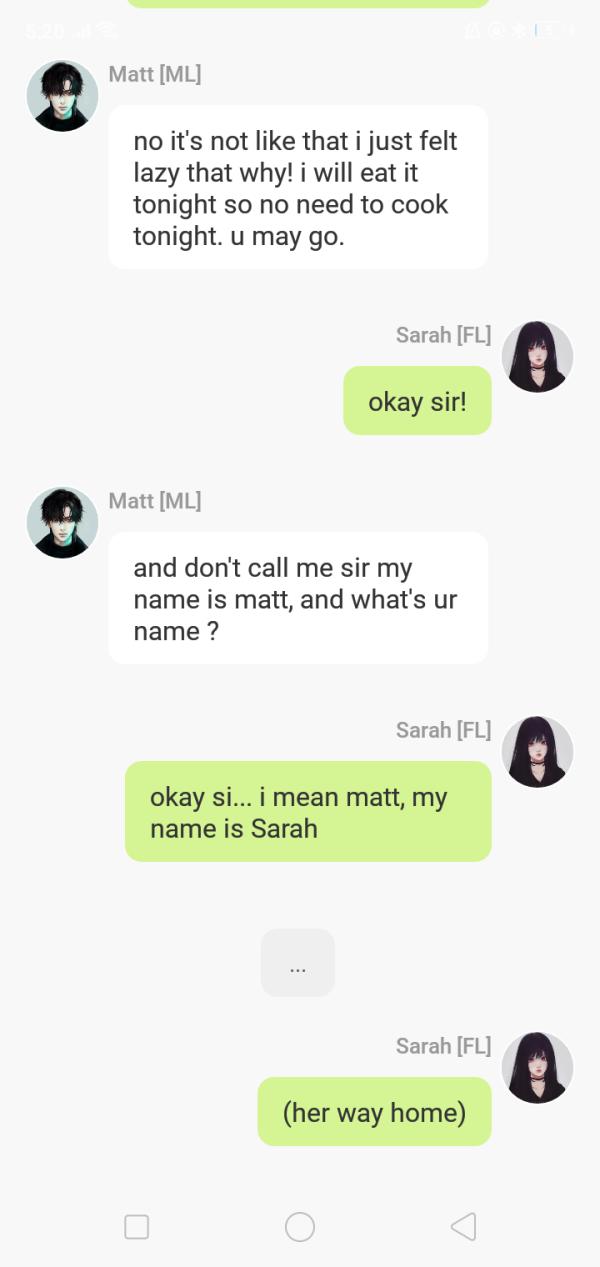This screenshot has width=600, height=1267.
Task: Tap the home circle in the navigation bar
Action: point(300,1227)
